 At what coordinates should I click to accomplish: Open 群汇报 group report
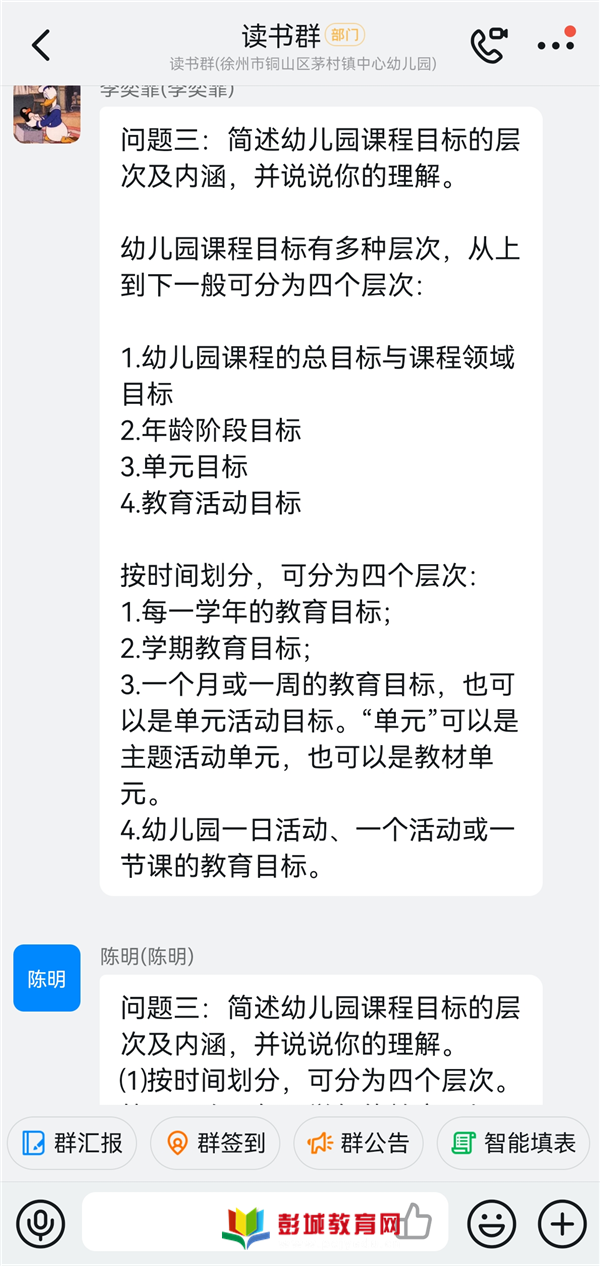(73, 1143)
